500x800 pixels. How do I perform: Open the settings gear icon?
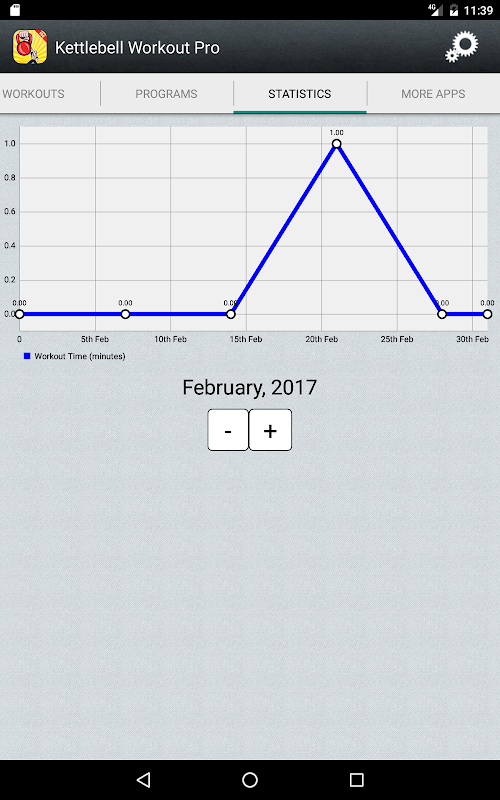(462, 47)
